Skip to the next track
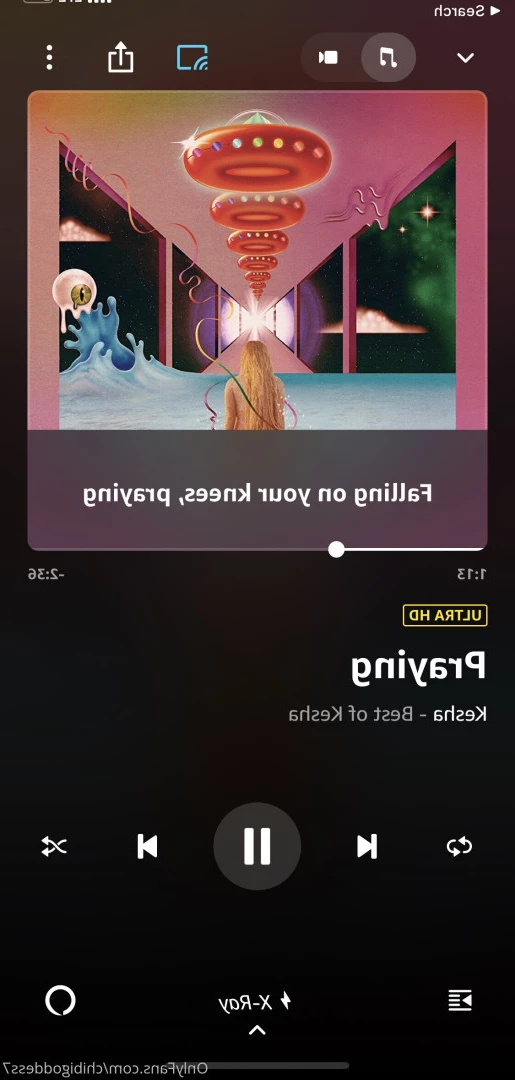 [367, 846]
